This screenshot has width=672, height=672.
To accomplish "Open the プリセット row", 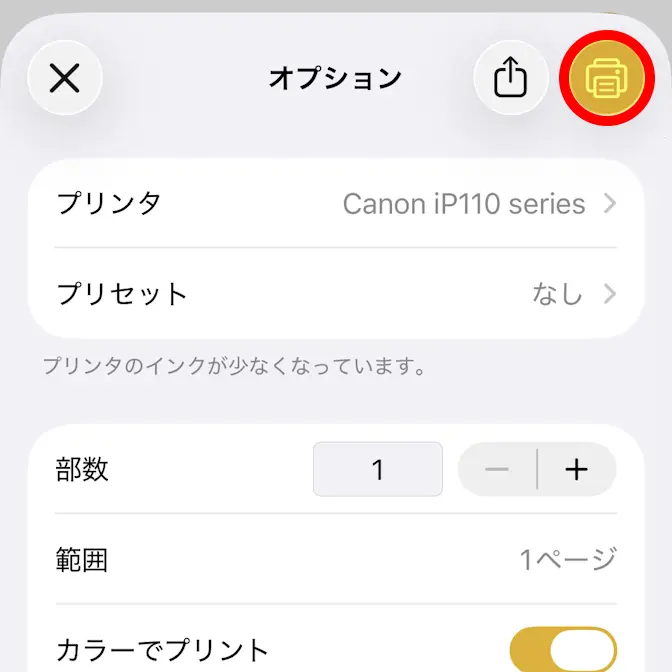I will pyautogui.click(x=336, y=294).
